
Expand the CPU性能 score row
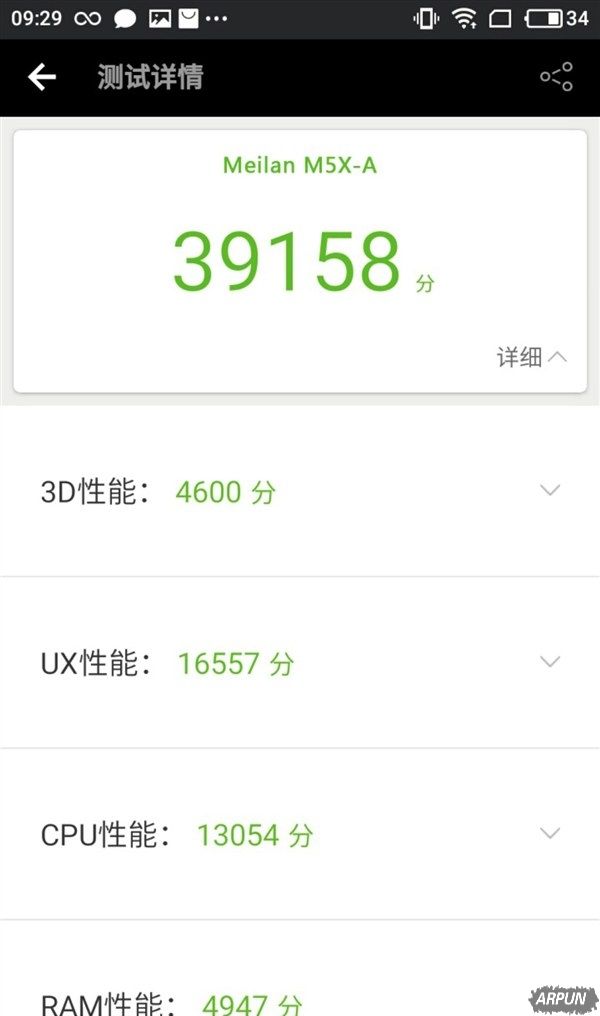click(x=550, y=833)
